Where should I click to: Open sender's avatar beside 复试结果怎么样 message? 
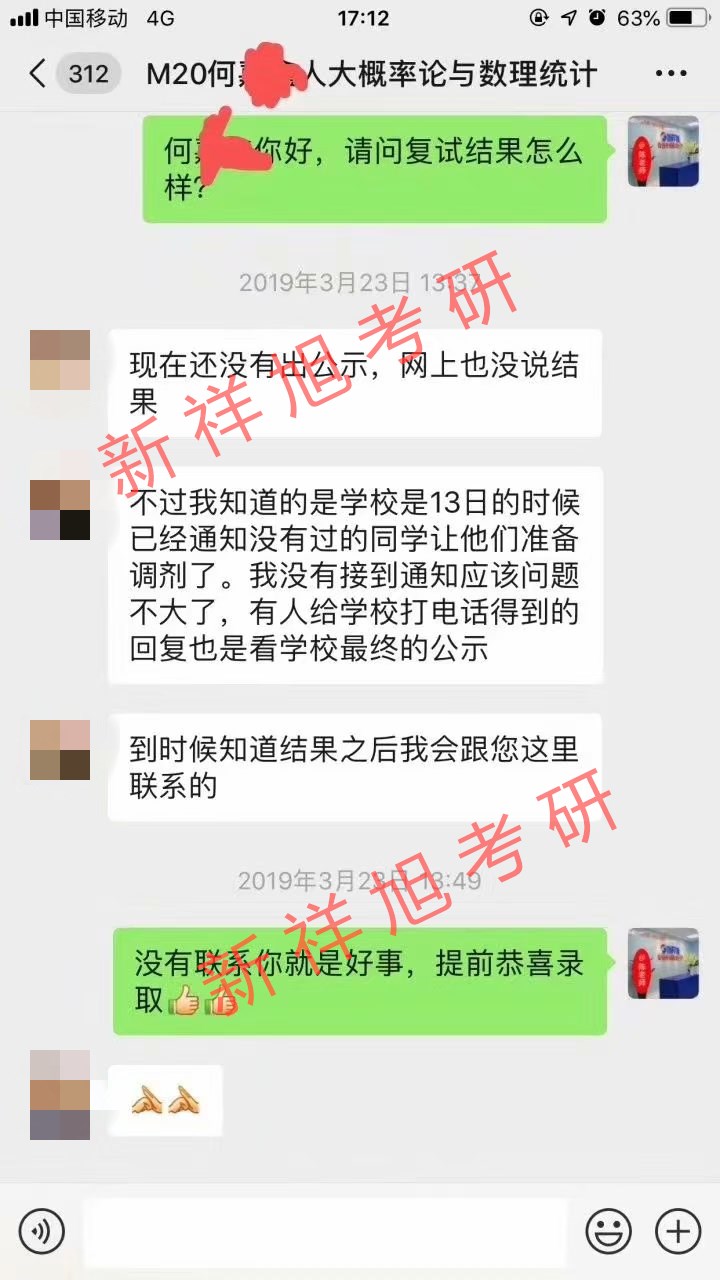[663, 152]
